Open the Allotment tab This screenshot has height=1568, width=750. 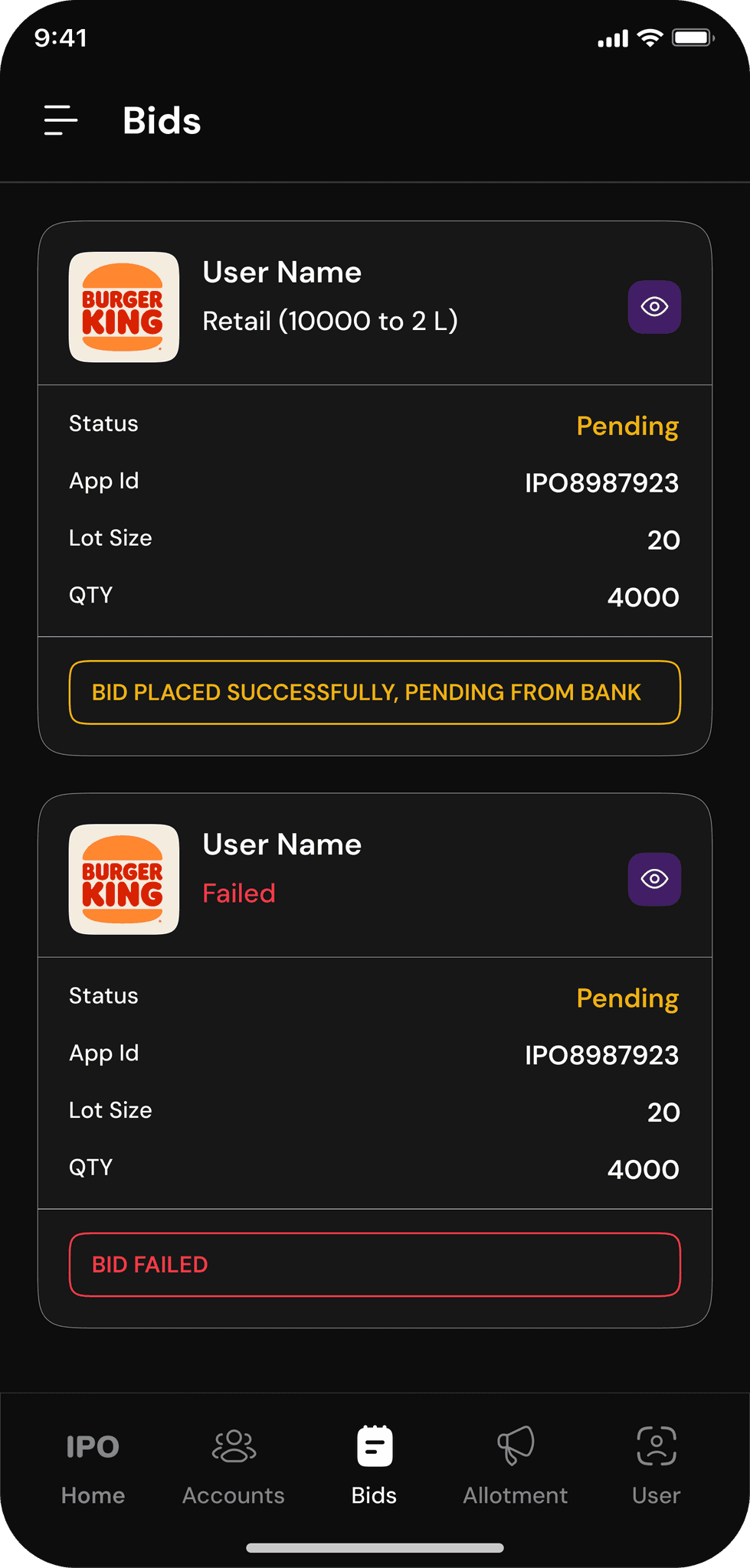(x=516, y=1466)
